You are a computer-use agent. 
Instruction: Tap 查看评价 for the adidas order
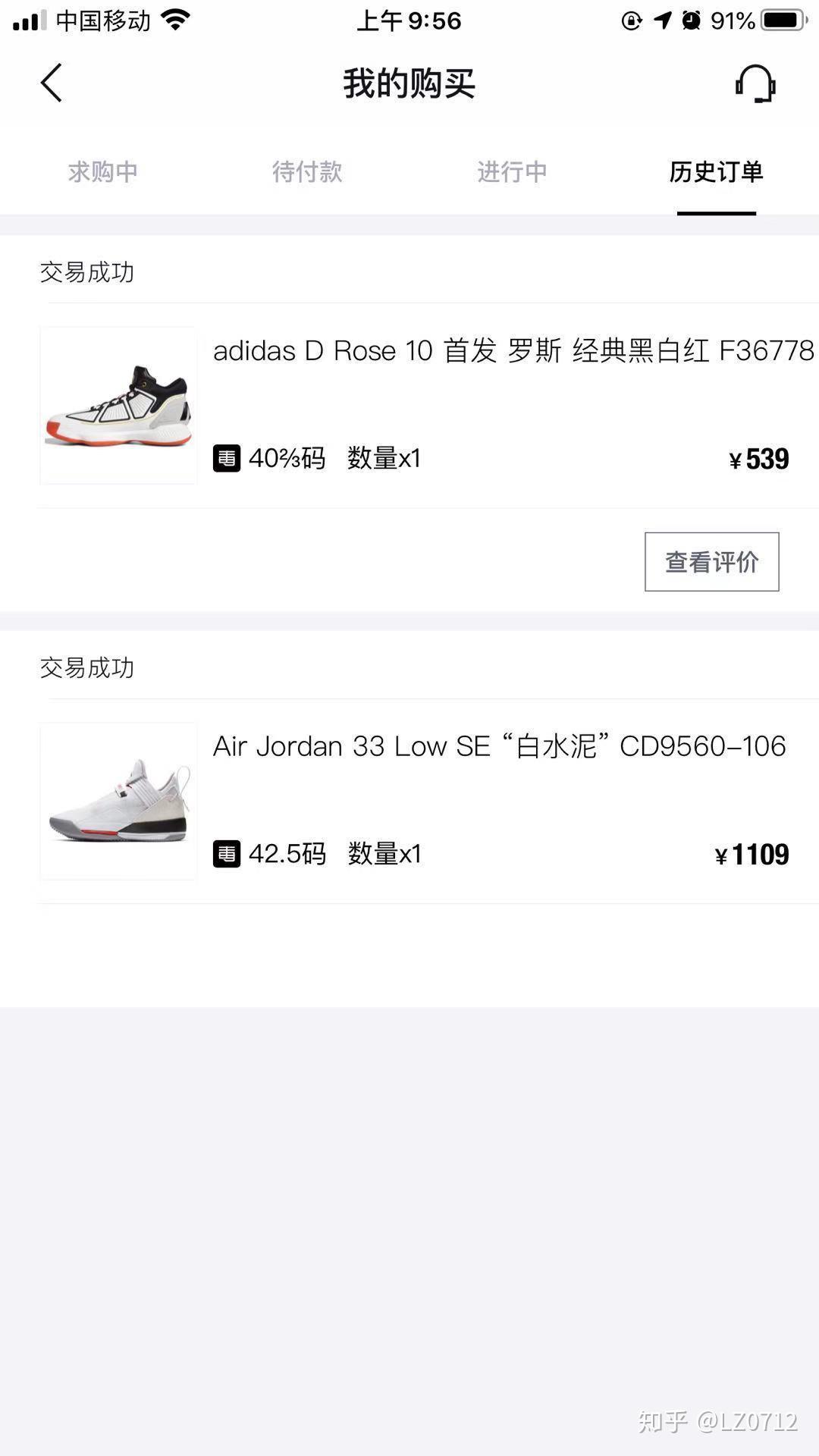pos(711,562)
